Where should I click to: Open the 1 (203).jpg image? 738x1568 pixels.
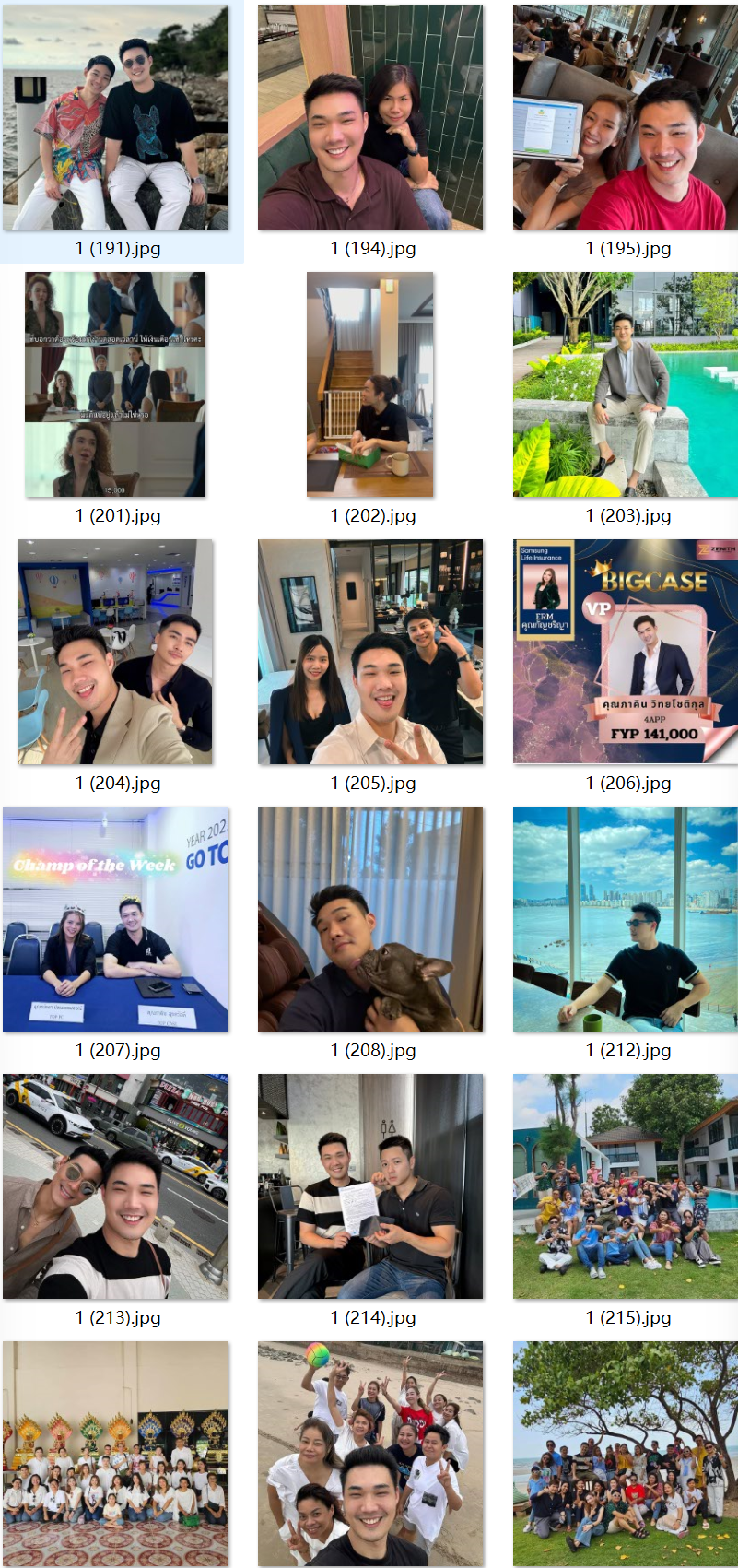(626, 384)
